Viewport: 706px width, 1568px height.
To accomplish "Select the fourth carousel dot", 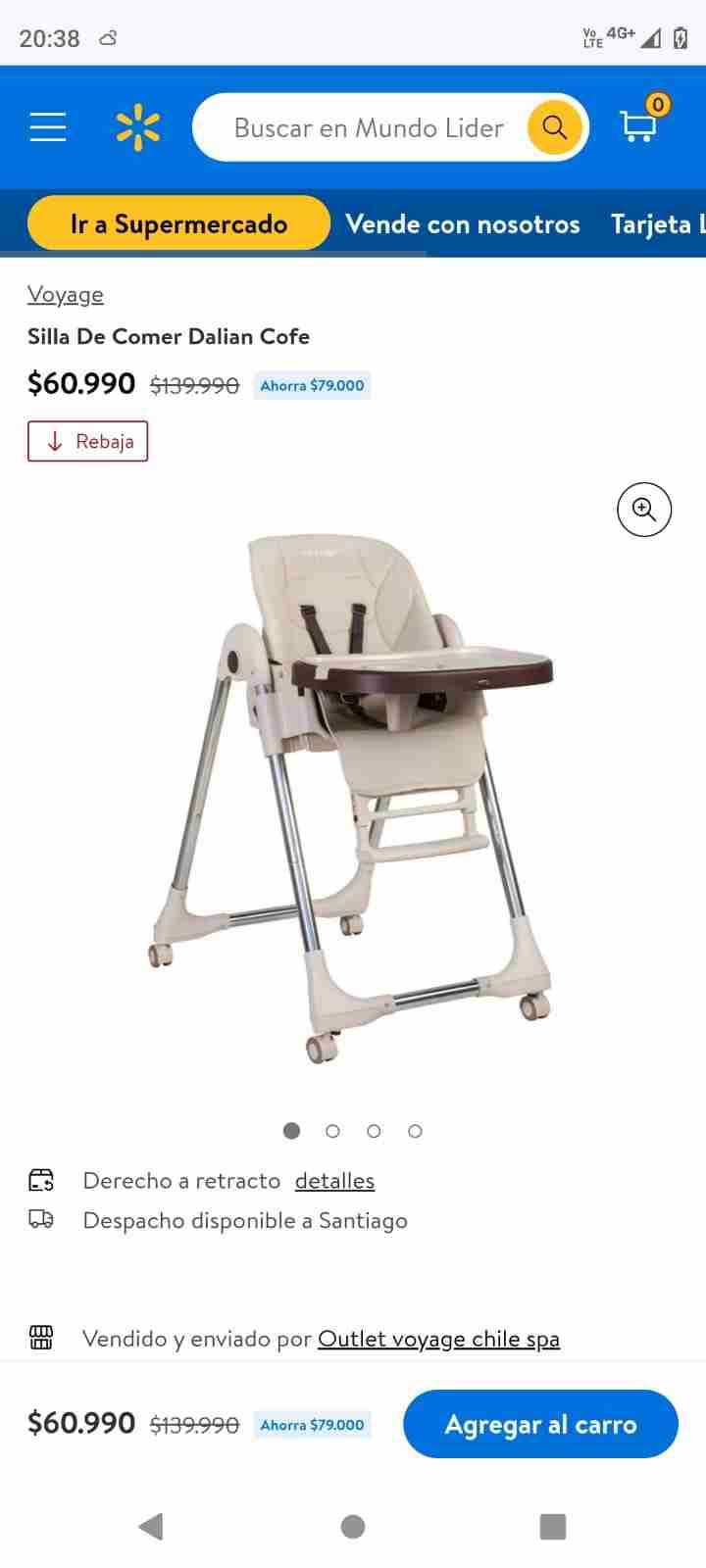I will 415,1130.
